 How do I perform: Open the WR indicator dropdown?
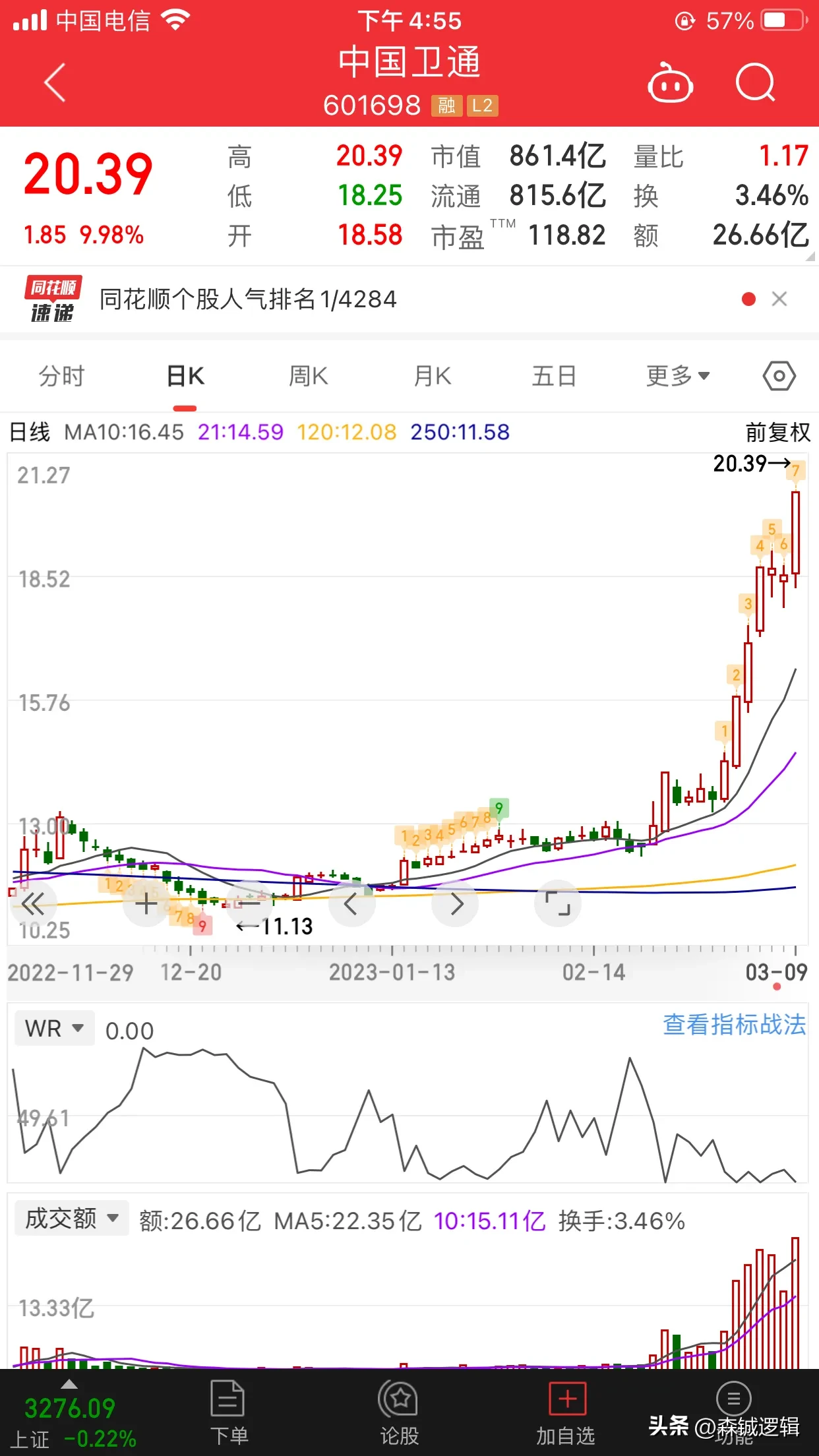55,1029
